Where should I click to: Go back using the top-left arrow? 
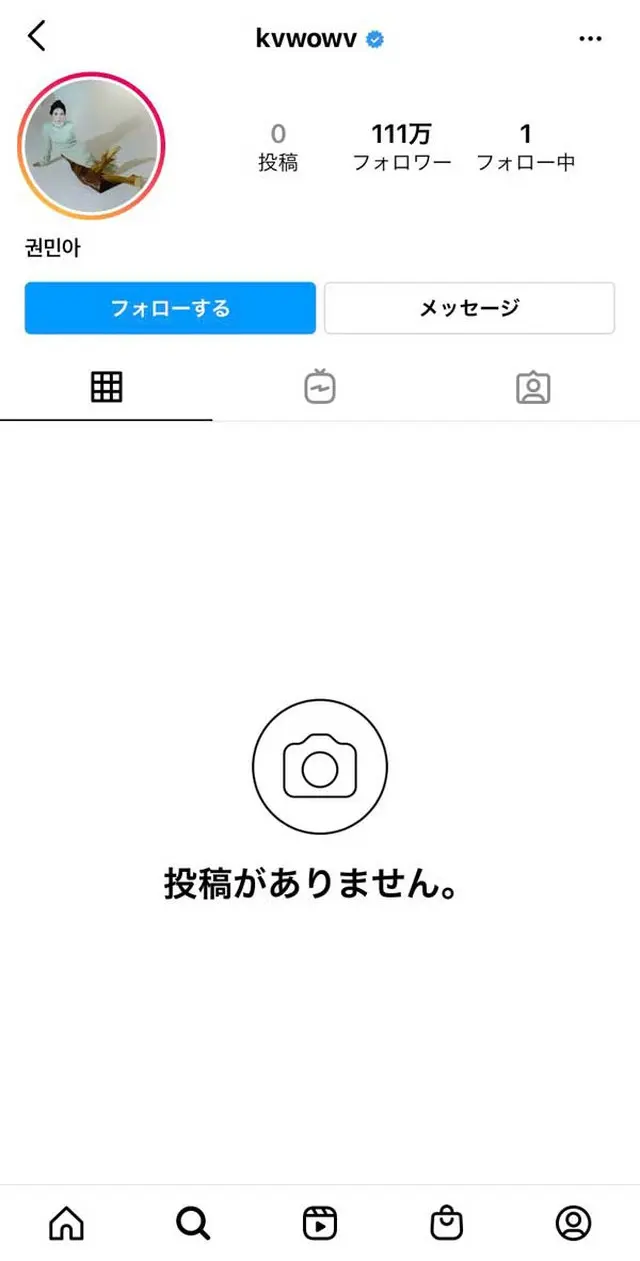pyautogui.click(x=37, y=37)
